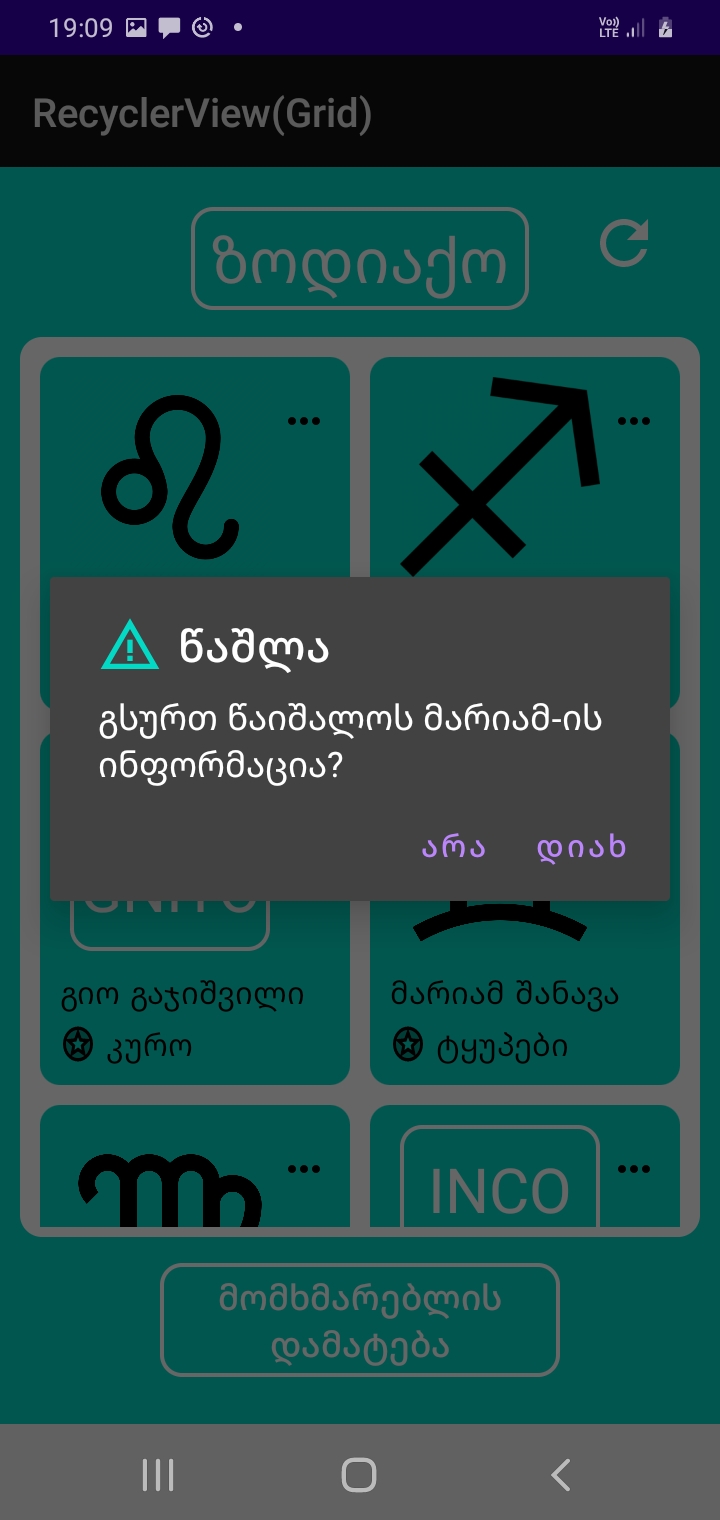Tap the მომხმარებლის დამატება button
The width and height of the screenshot is (720, 1520).
tap(359, 1318)
